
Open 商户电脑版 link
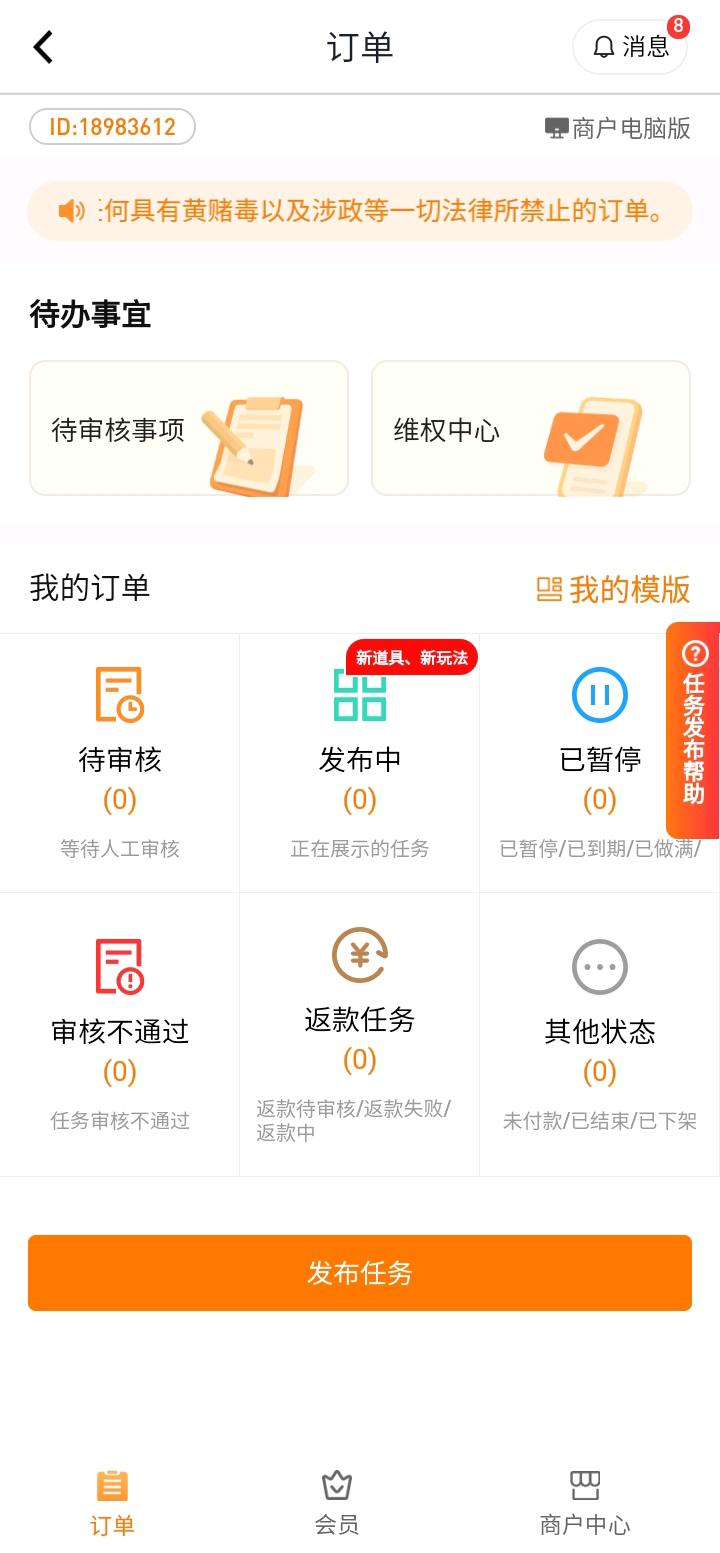[618, 128]
